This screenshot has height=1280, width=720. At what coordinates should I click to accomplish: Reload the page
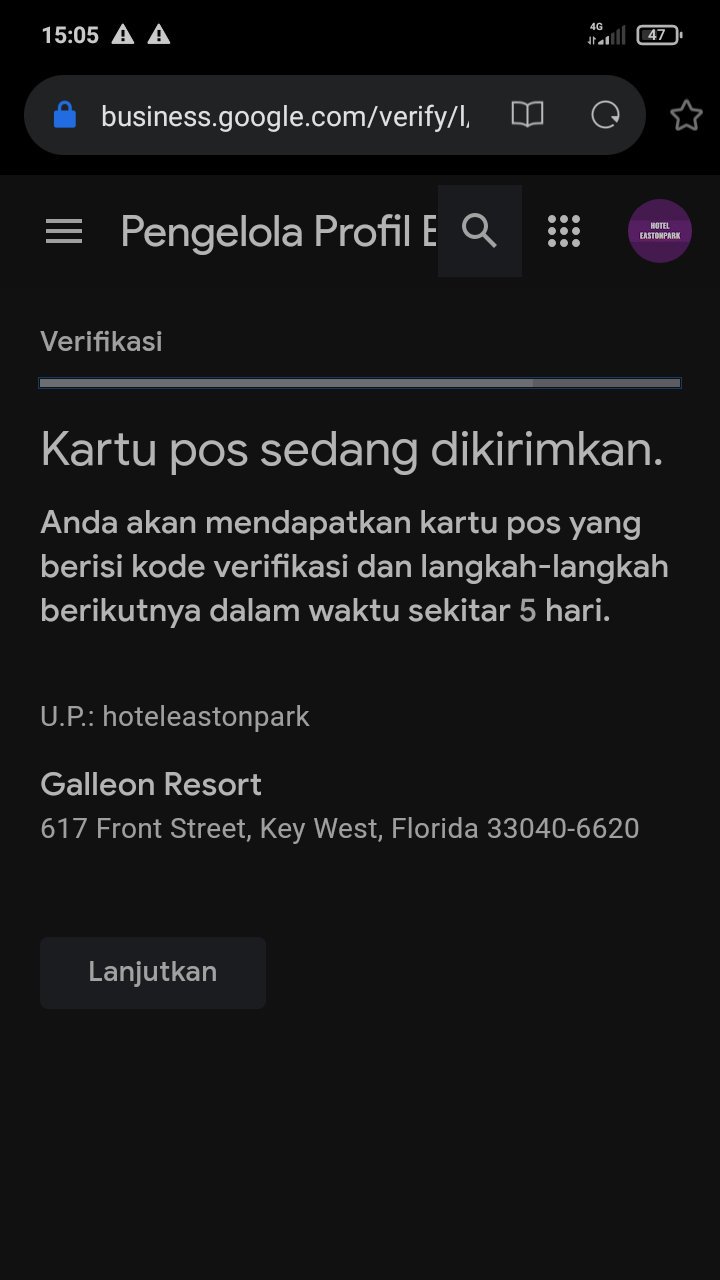[606, 116]
